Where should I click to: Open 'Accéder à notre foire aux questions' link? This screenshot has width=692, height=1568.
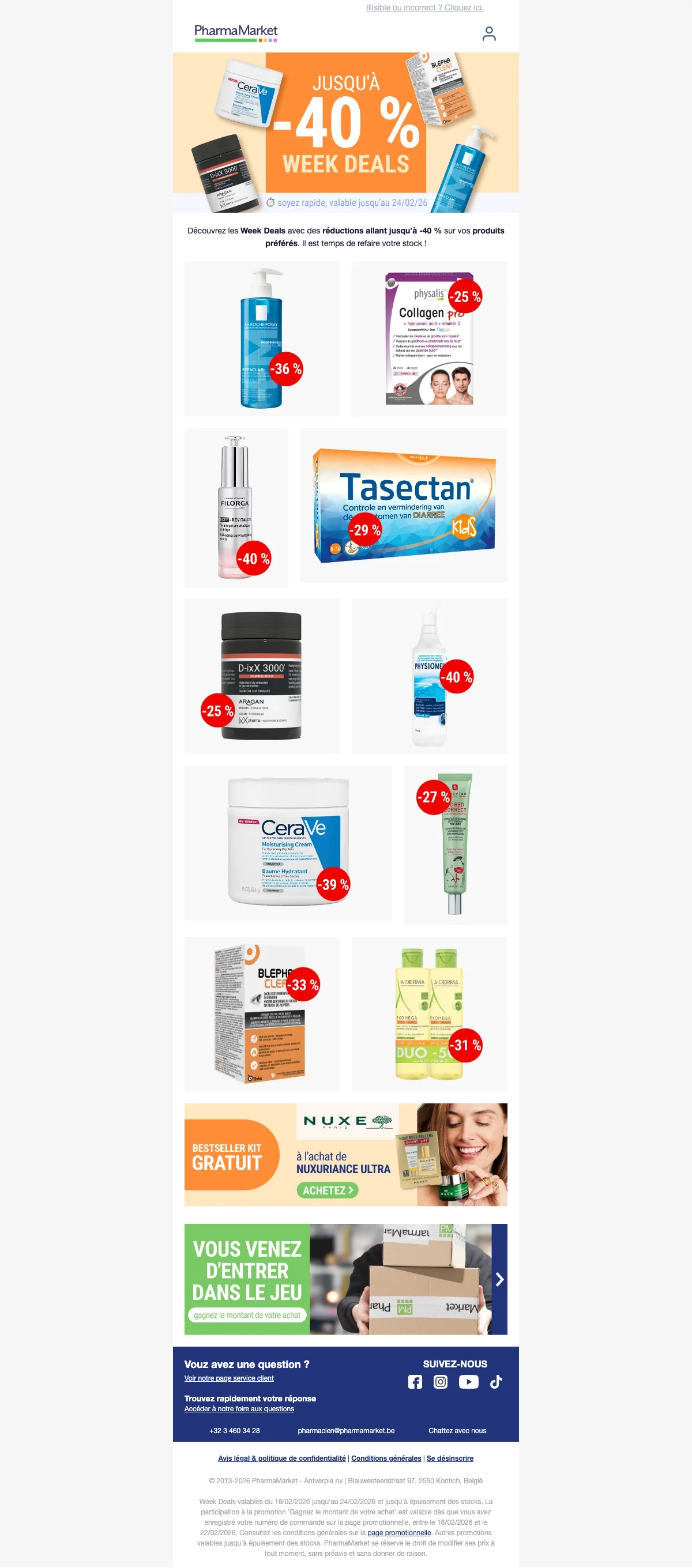[239, 1408]
